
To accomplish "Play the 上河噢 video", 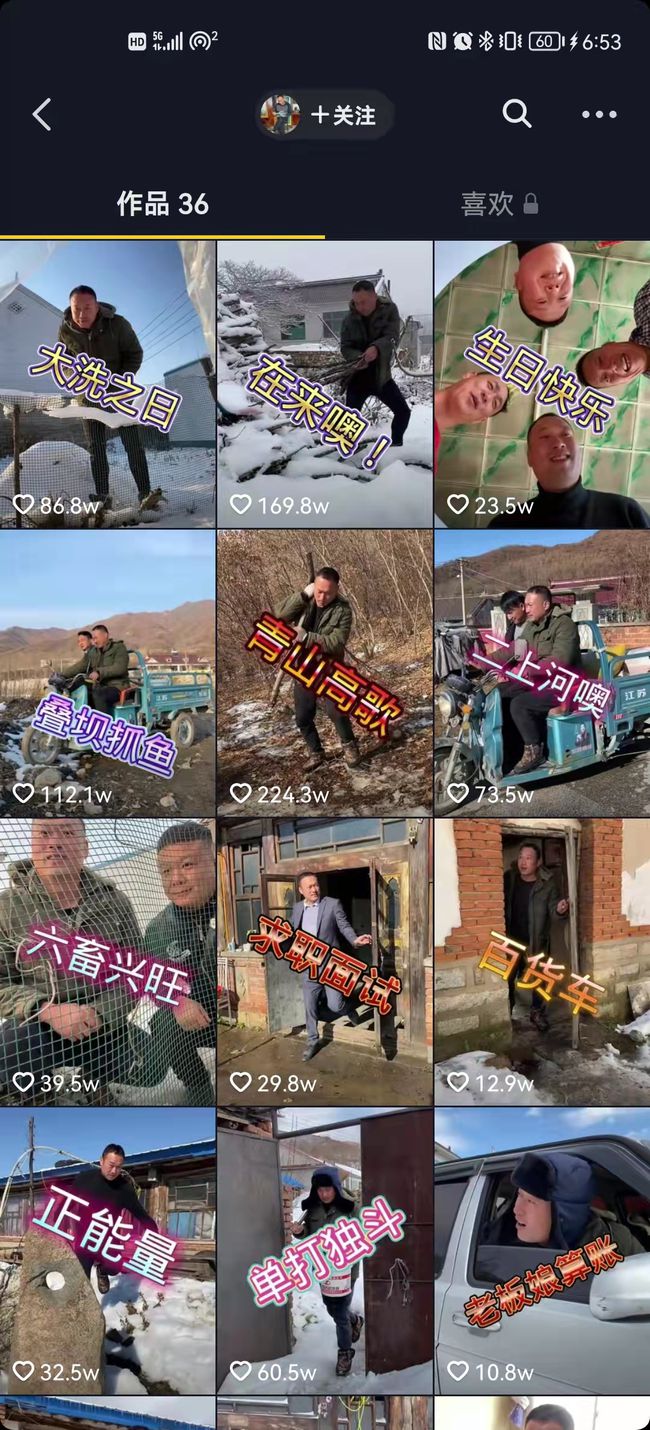I will pos(542,673).
